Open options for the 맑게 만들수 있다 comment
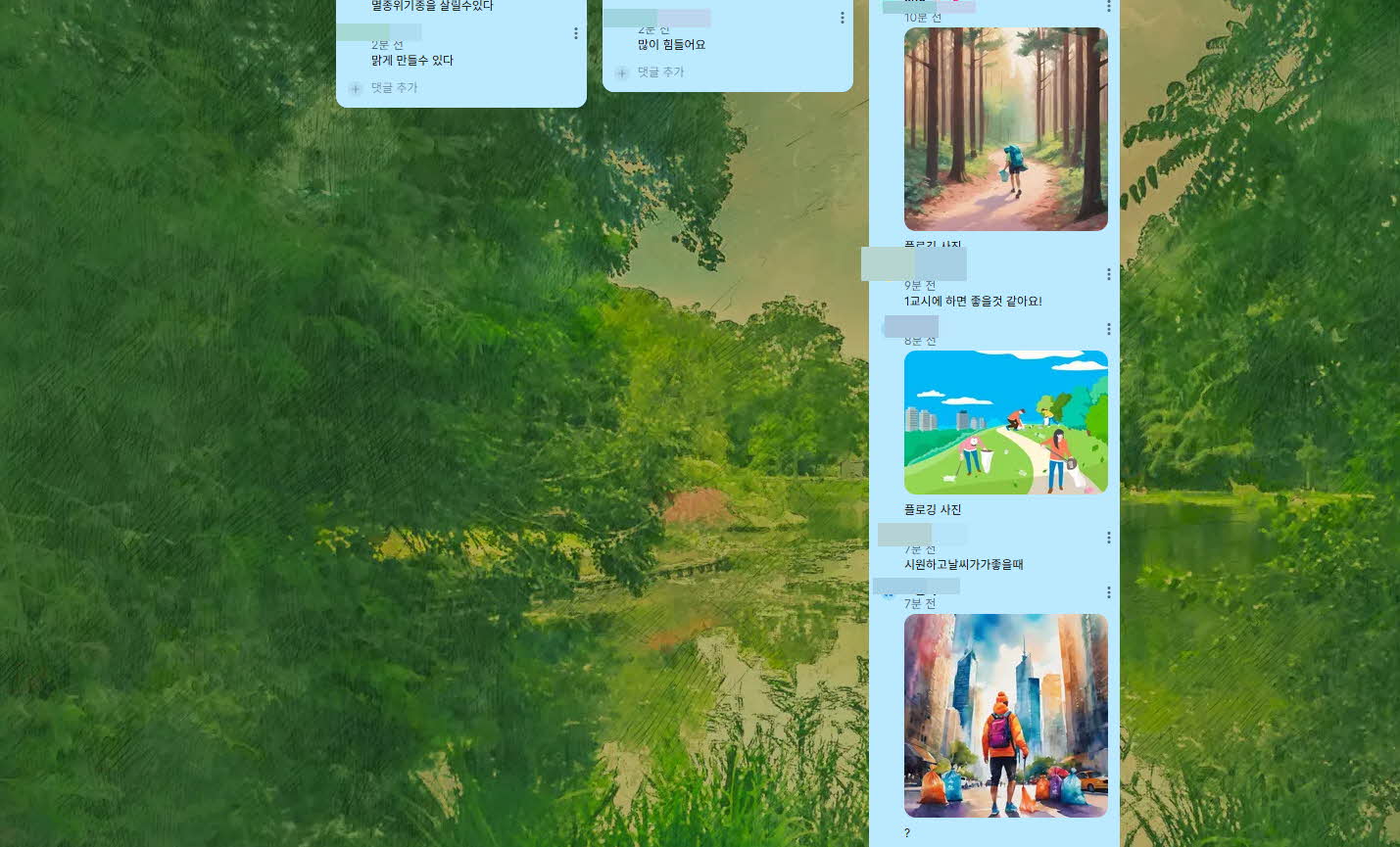The image size is (1400, 847). tap(575, 33)
